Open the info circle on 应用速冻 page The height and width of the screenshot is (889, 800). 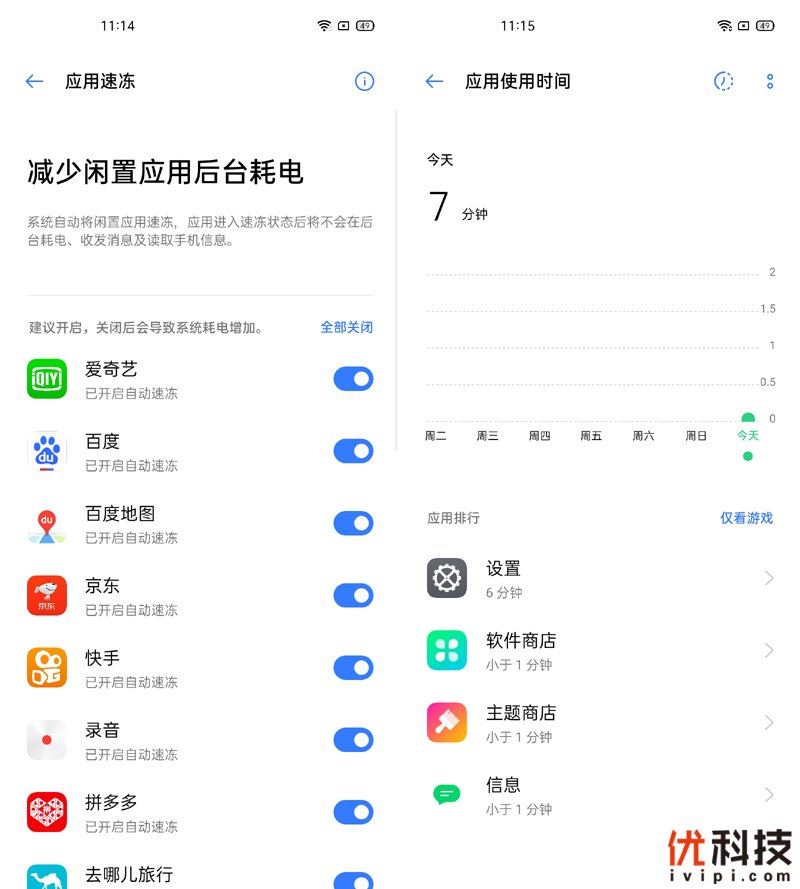(x=364, y=82)
